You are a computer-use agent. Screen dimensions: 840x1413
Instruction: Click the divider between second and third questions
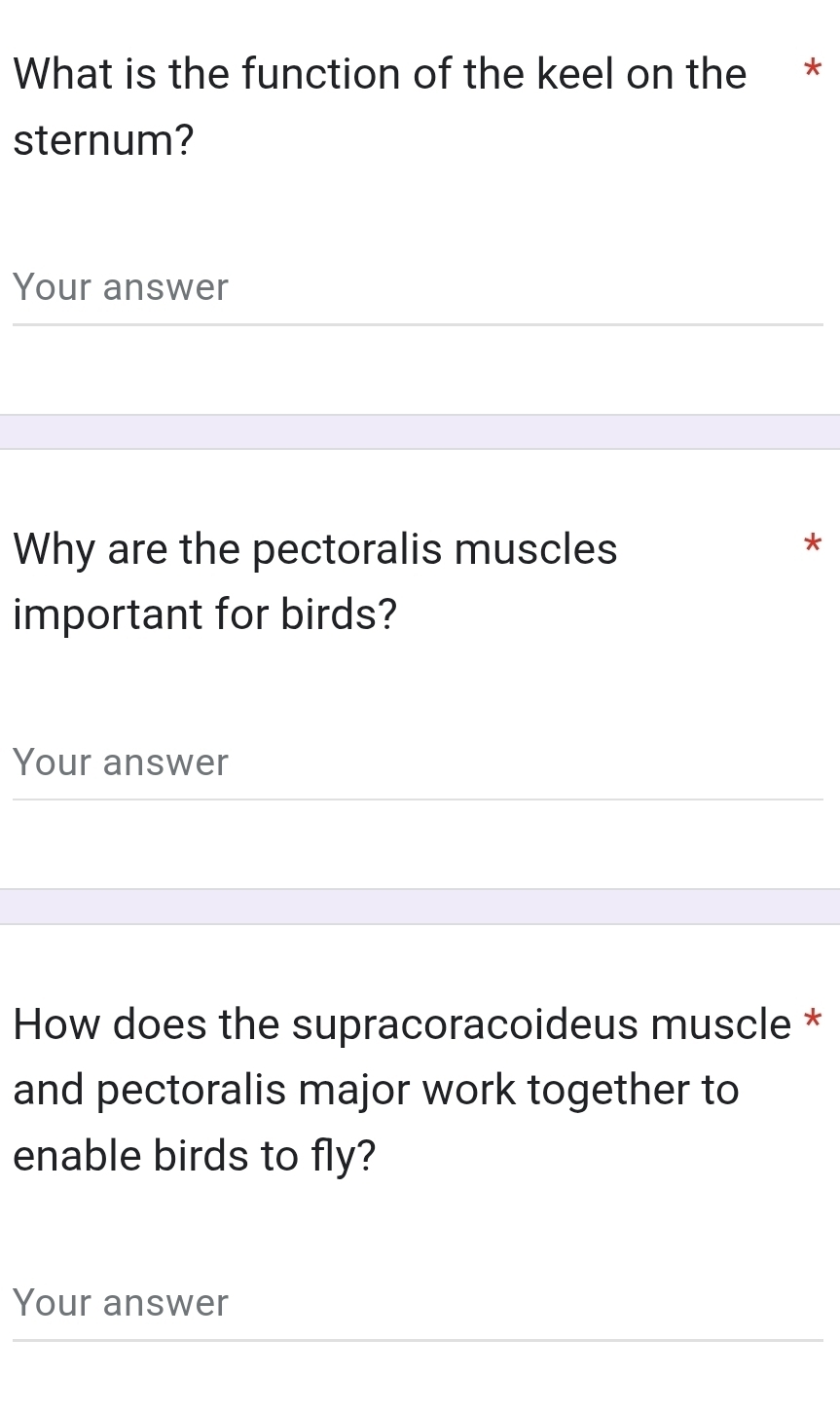coord(420,906)
